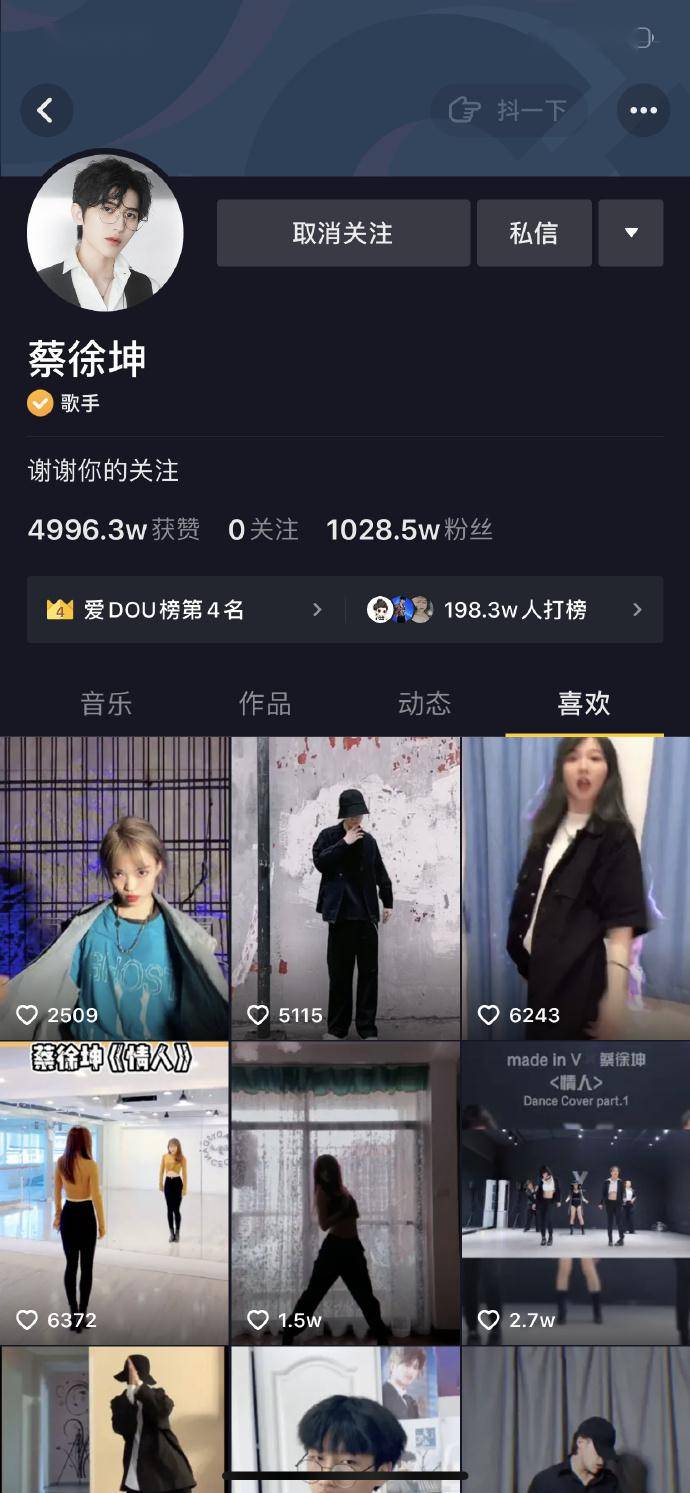Open 私信 private message
Viewport: 690px width, 1493px height.
point(534,233)
